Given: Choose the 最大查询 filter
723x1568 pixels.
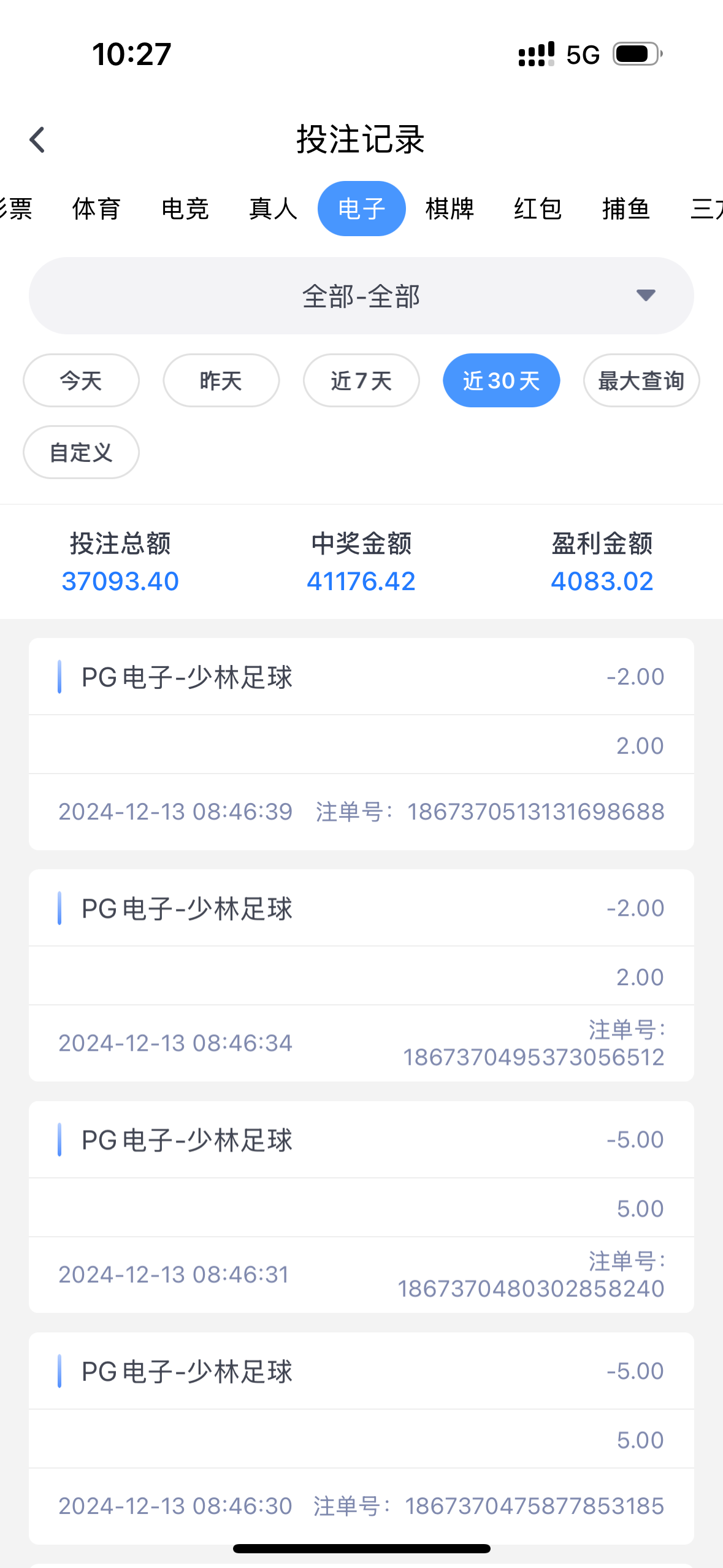Looking at the screenshot, I should (641, 380).
